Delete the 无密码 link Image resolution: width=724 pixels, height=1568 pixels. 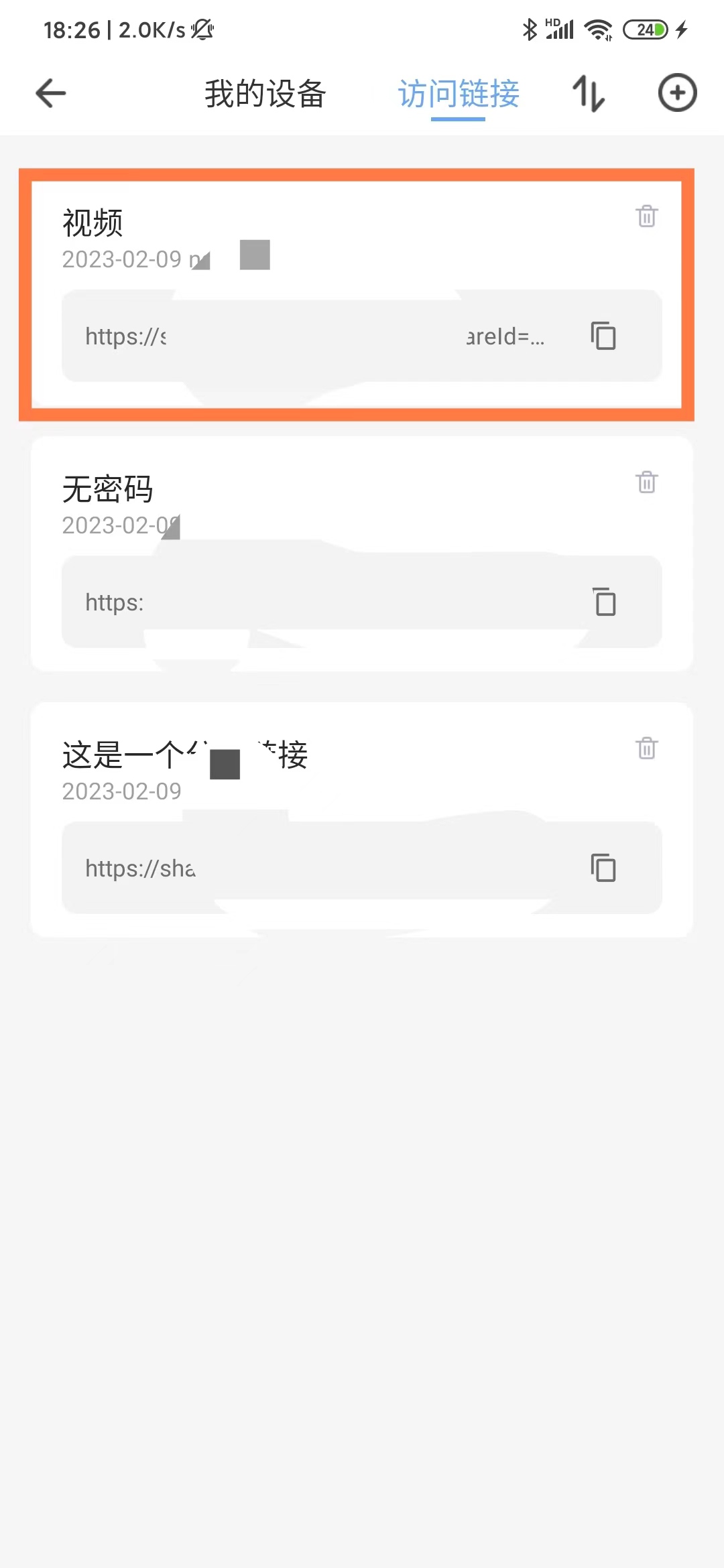coord(647,481)
